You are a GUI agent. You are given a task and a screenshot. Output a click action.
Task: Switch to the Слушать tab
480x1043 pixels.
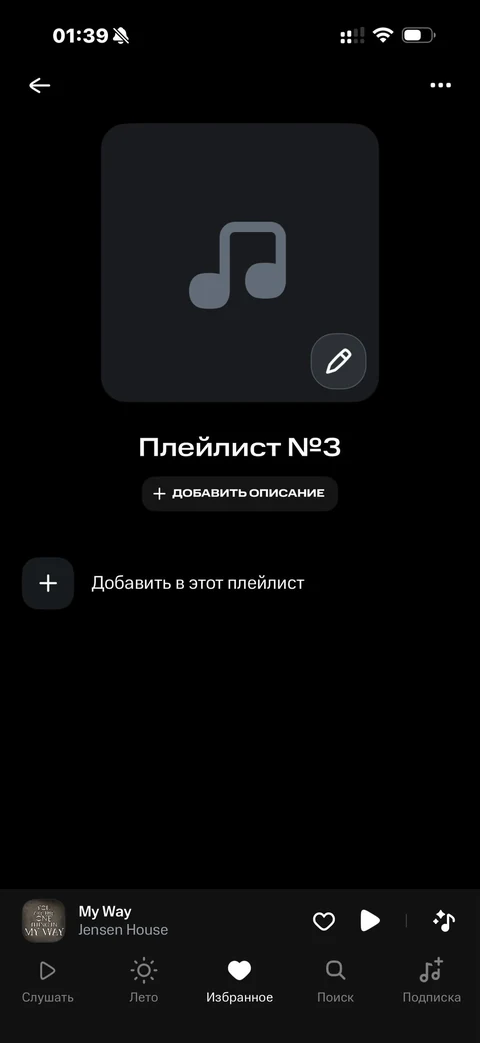[x=47, y=980]
